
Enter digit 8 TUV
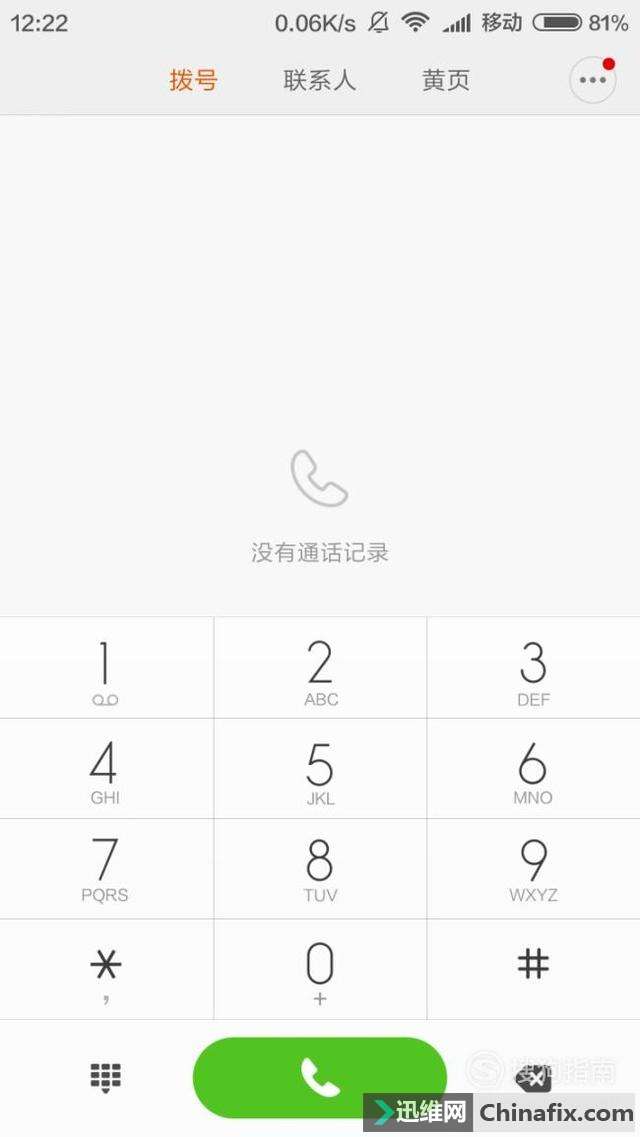[320, 869]
